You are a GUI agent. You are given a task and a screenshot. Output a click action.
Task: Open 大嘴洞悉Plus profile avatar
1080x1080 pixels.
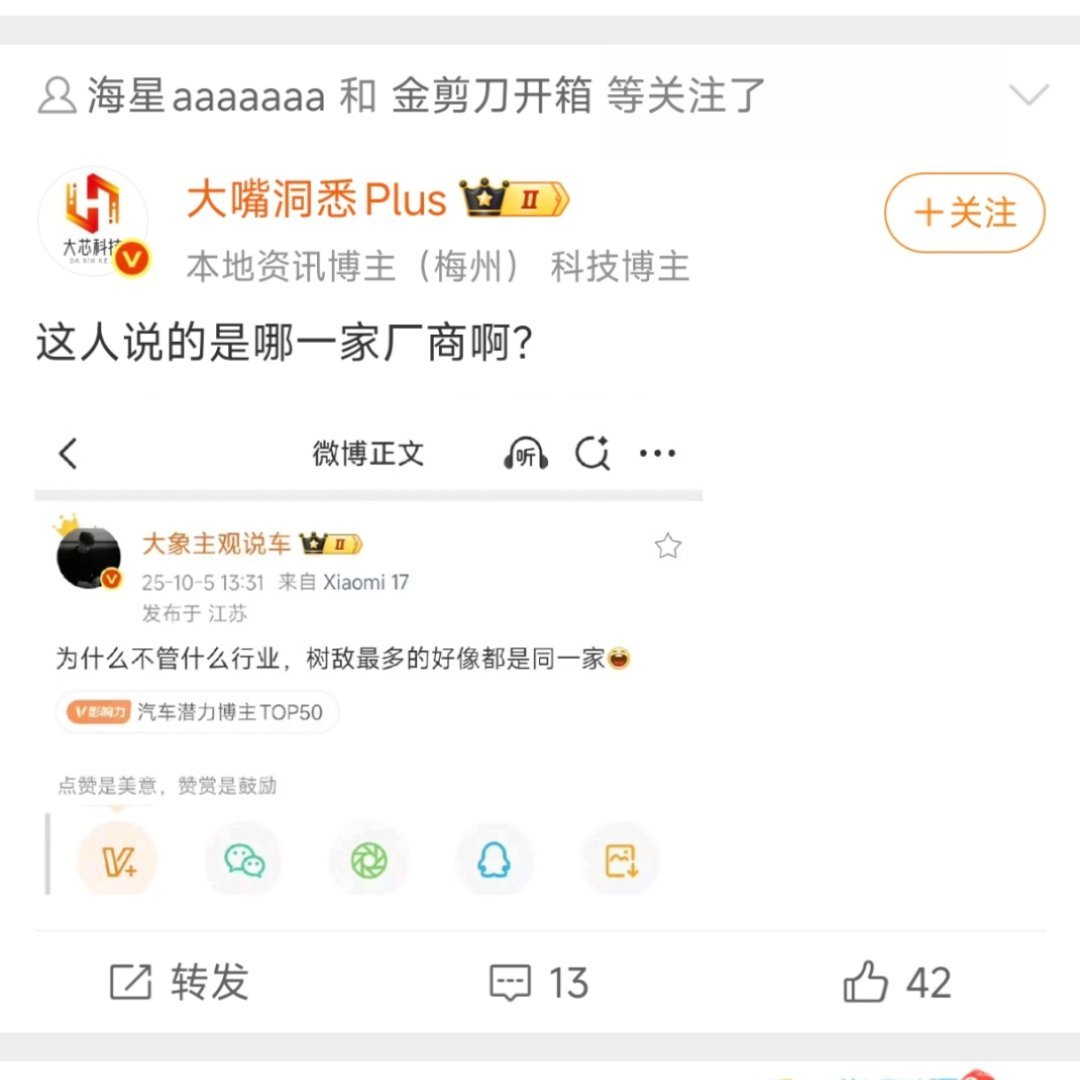tap(94, 222)
